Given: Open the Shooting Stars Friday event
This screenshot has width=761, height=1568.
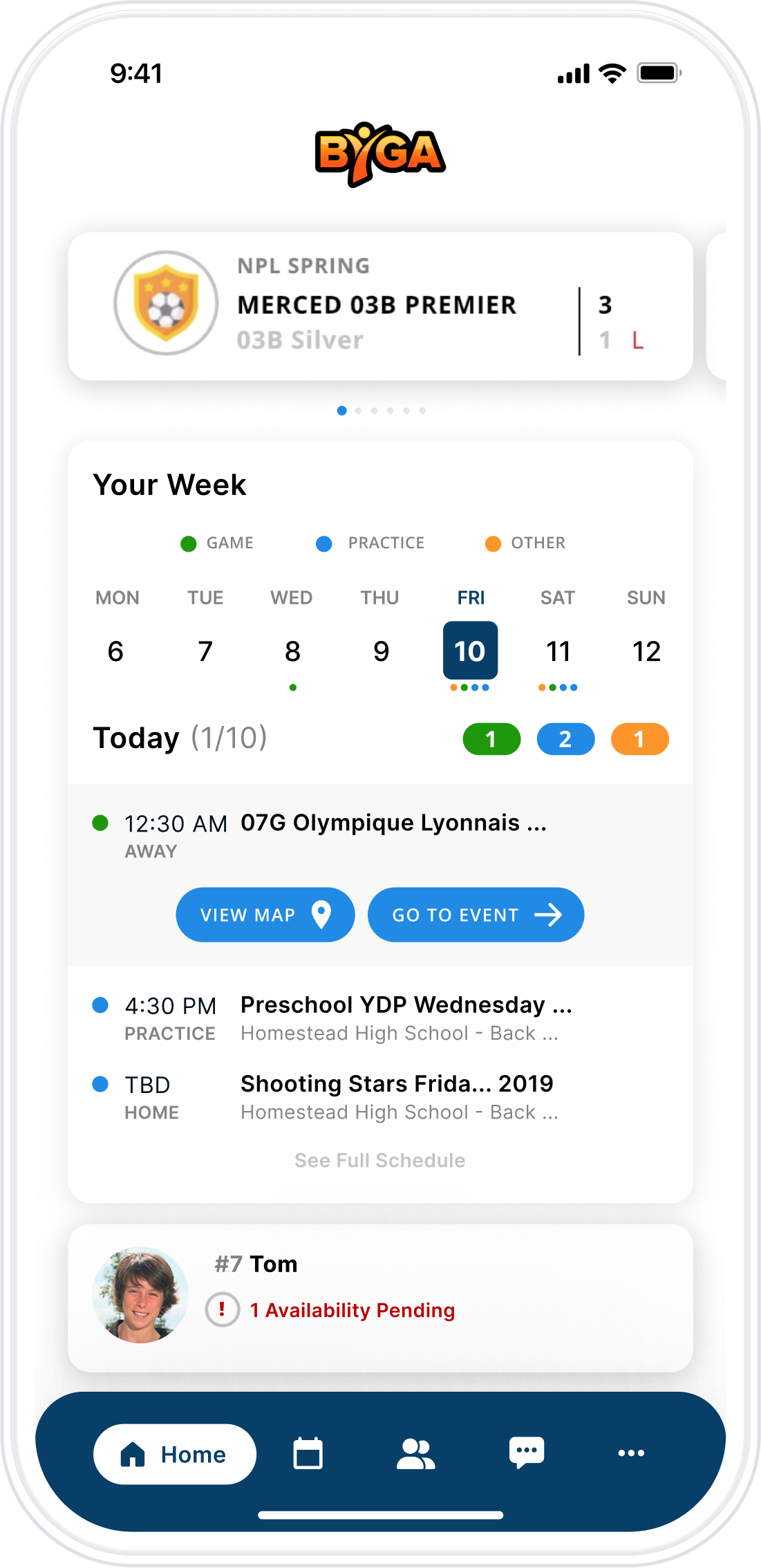Looking at the screenshot, I should click(380, 1097).
